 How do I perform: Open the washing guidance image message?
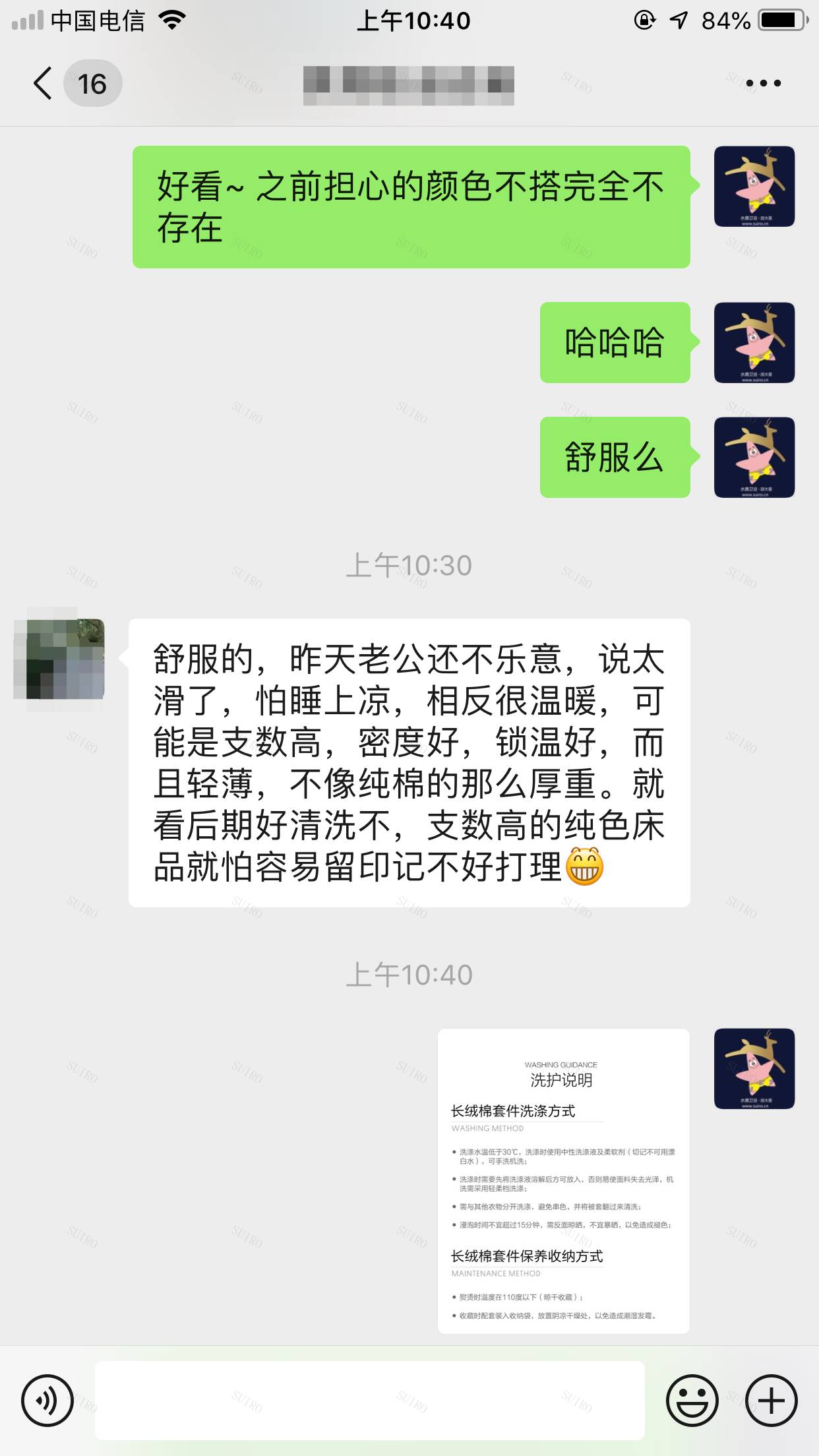click(563, 1180)
